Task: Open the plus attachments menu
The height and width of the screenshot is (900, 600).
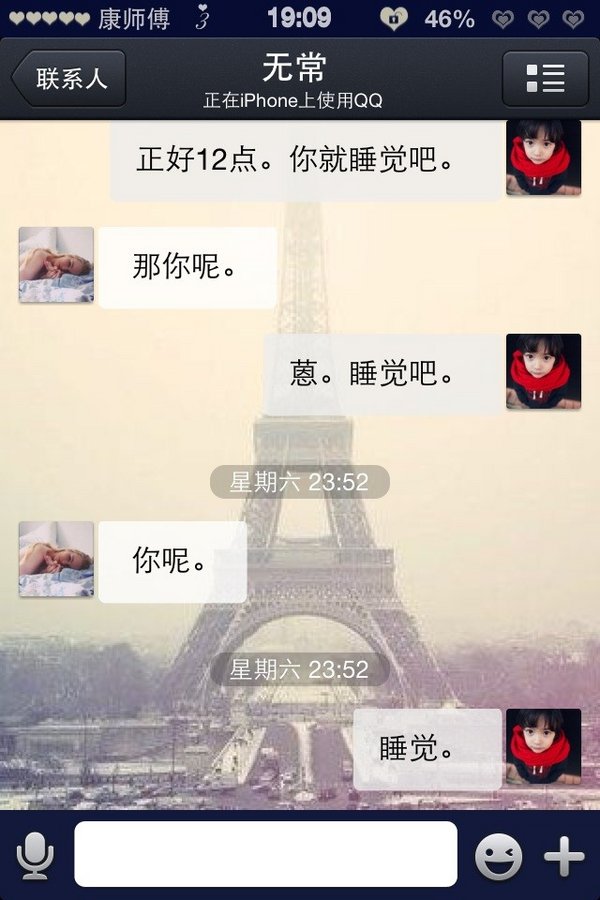Action: (x=564, y=856)
